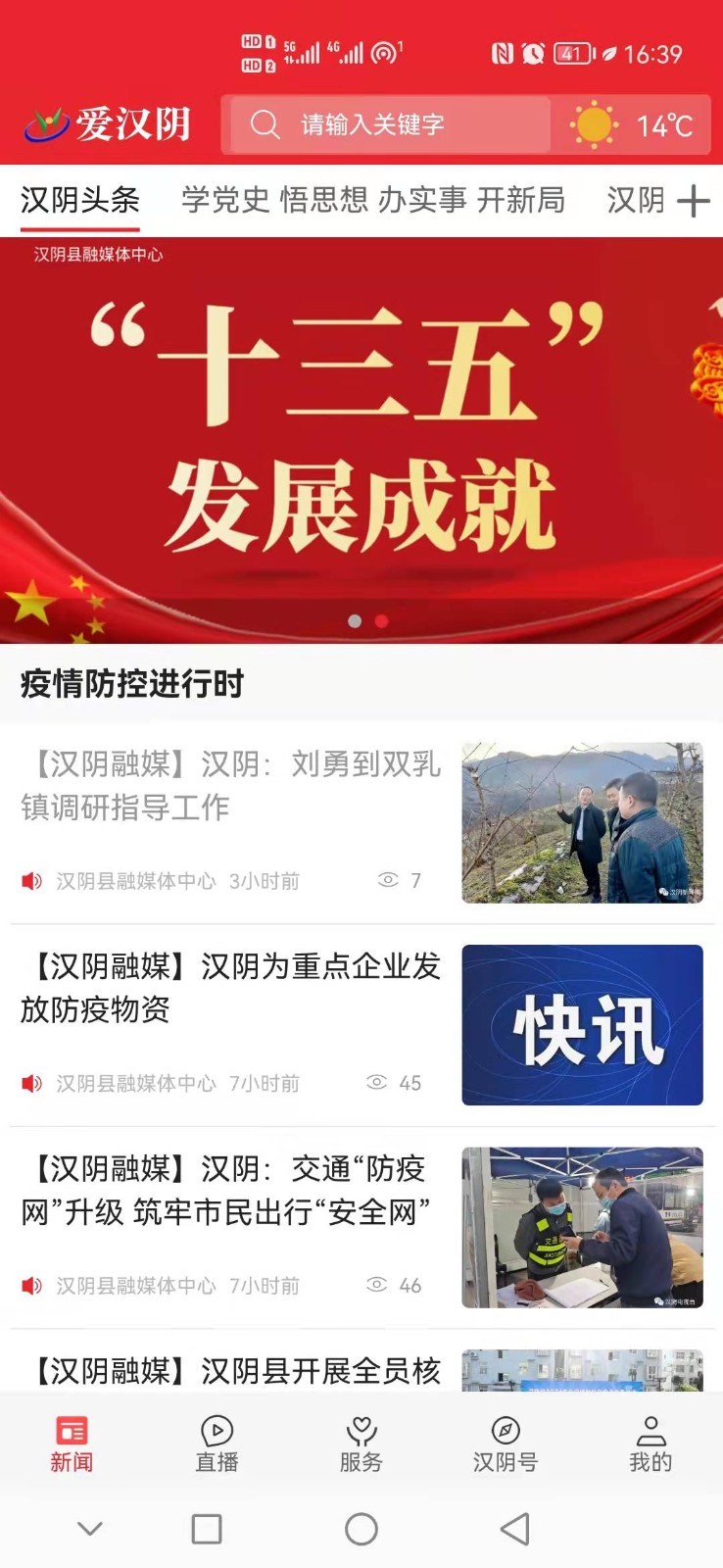Image resolution: width=723 pixels, height=1568 pixels.
Task: Go to the system home screen
Action: [361, 1529]
